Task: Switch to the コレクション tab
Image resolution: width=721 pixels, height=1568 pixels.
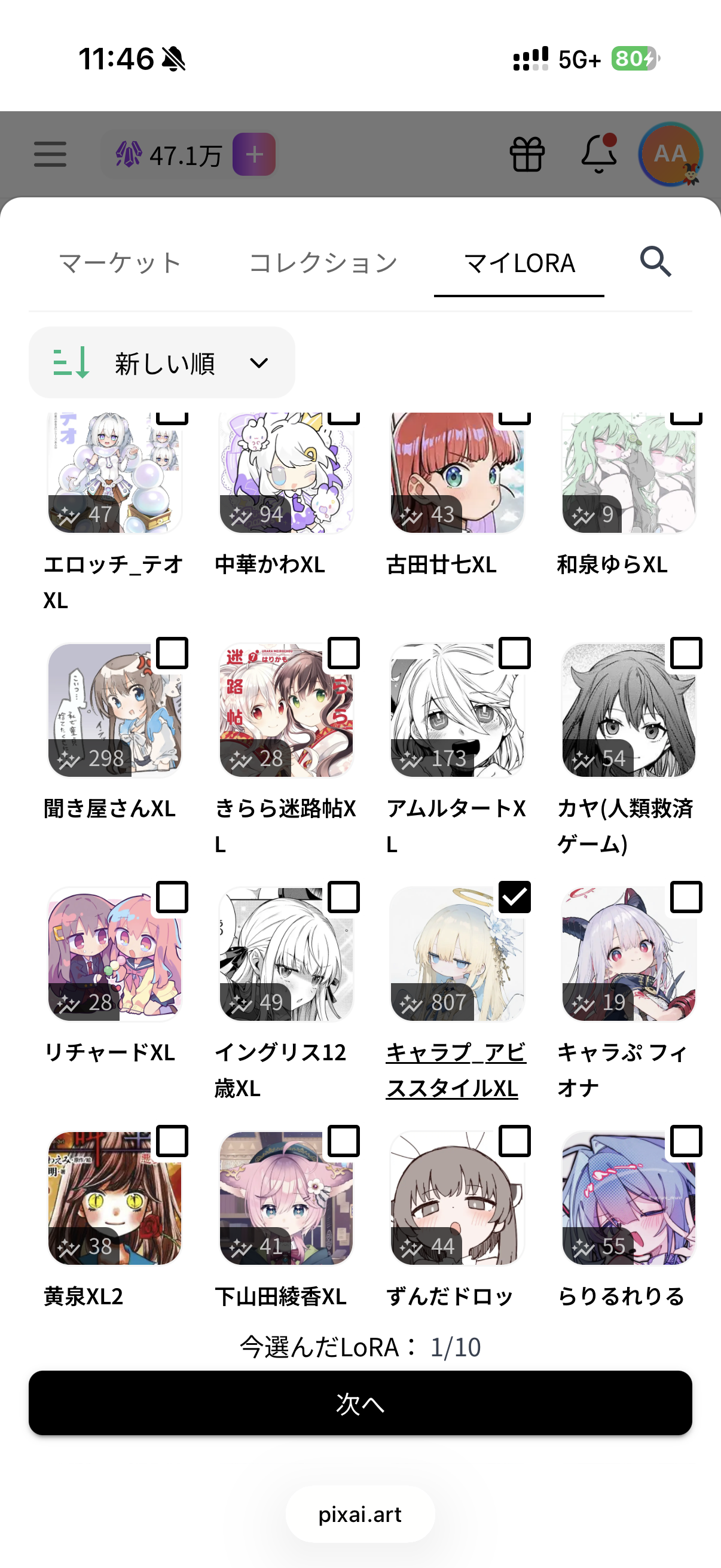Action: tap(323, 263)
